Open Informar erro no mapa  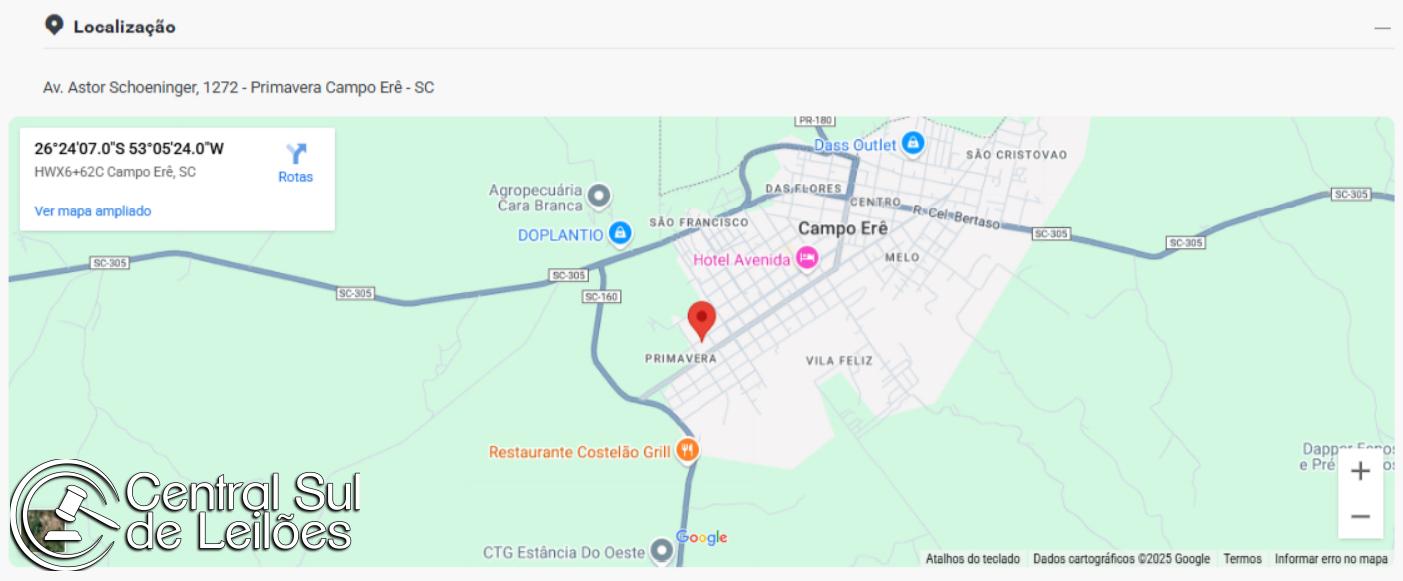point(1330,559)
